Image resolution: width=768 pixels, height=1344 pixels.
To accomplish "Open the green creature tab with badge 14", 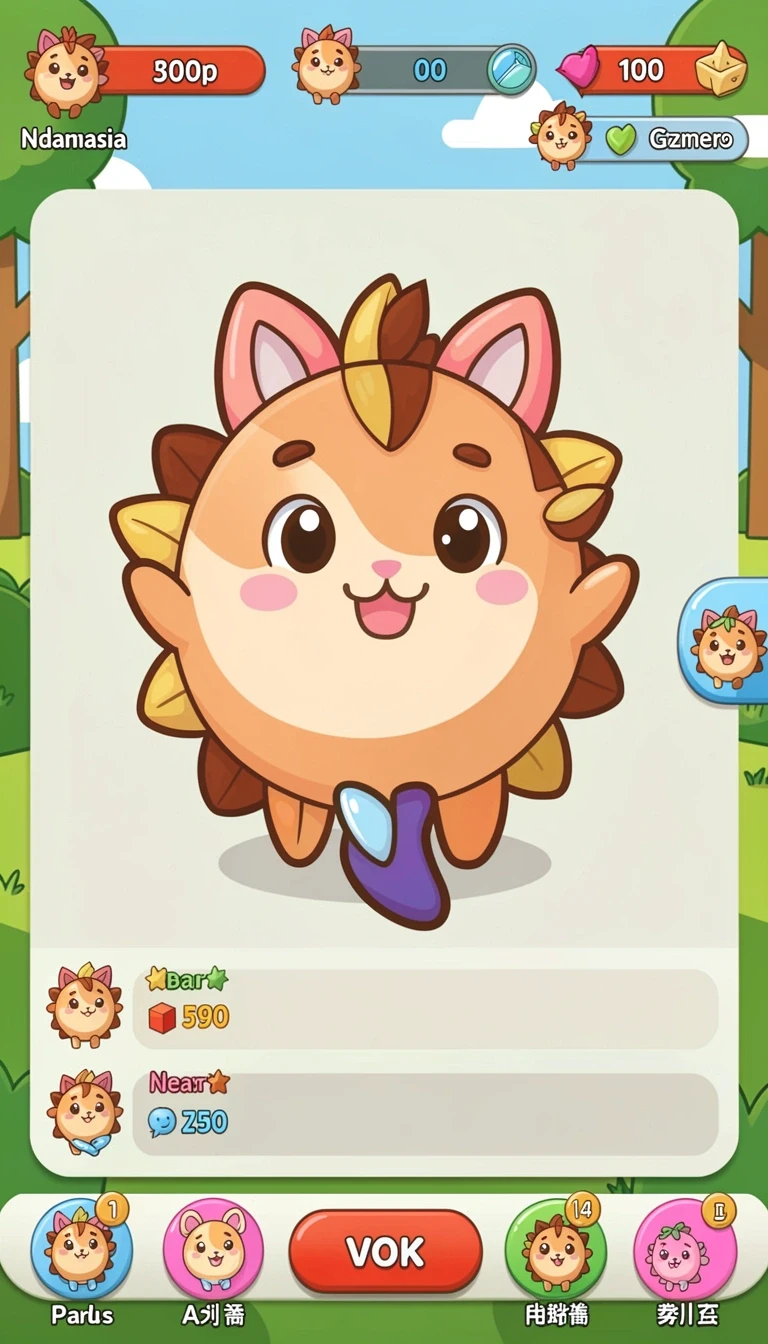I will (554, 1249).
